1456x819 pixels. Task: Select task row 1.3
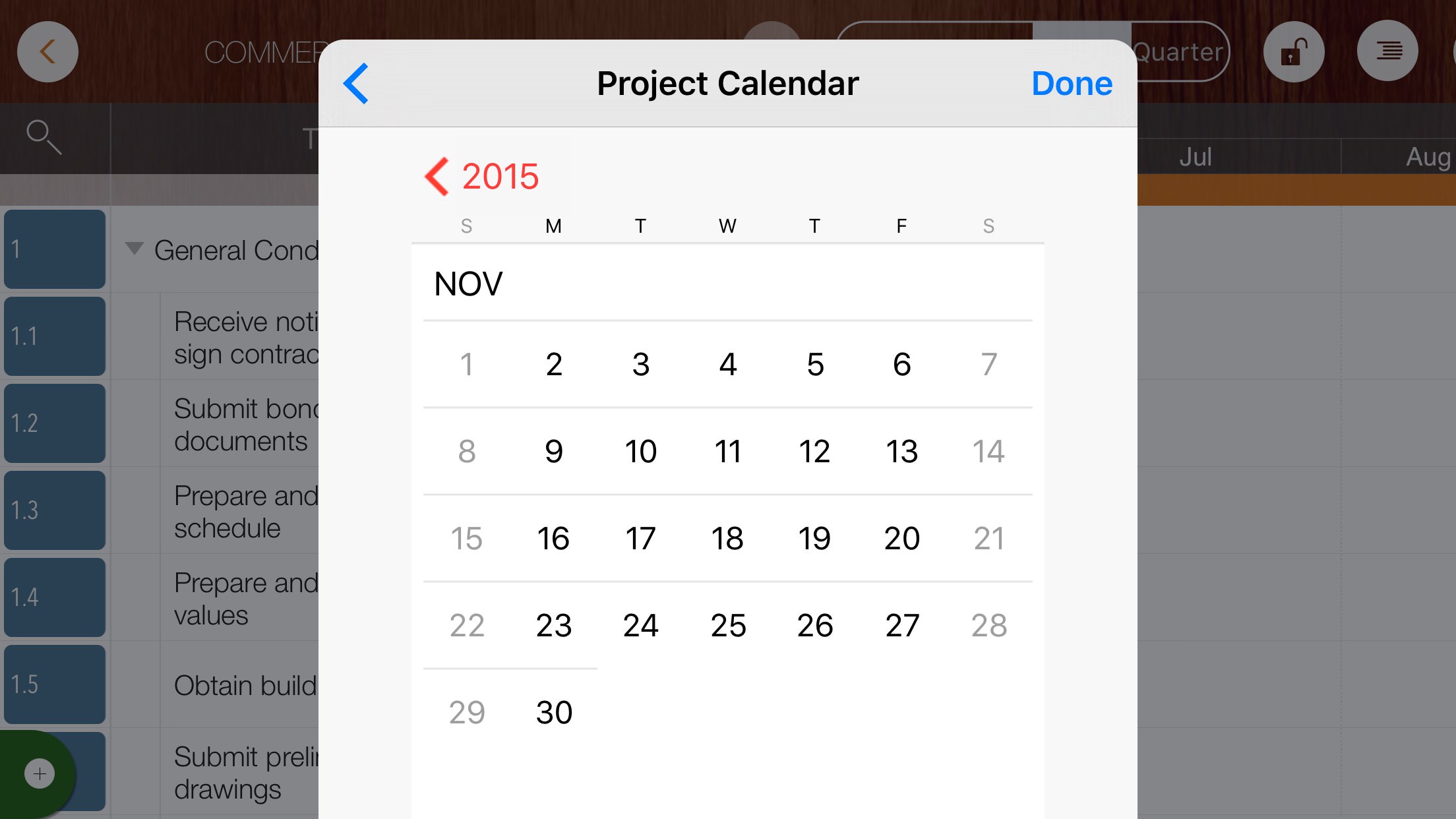[x=55, y=510]
